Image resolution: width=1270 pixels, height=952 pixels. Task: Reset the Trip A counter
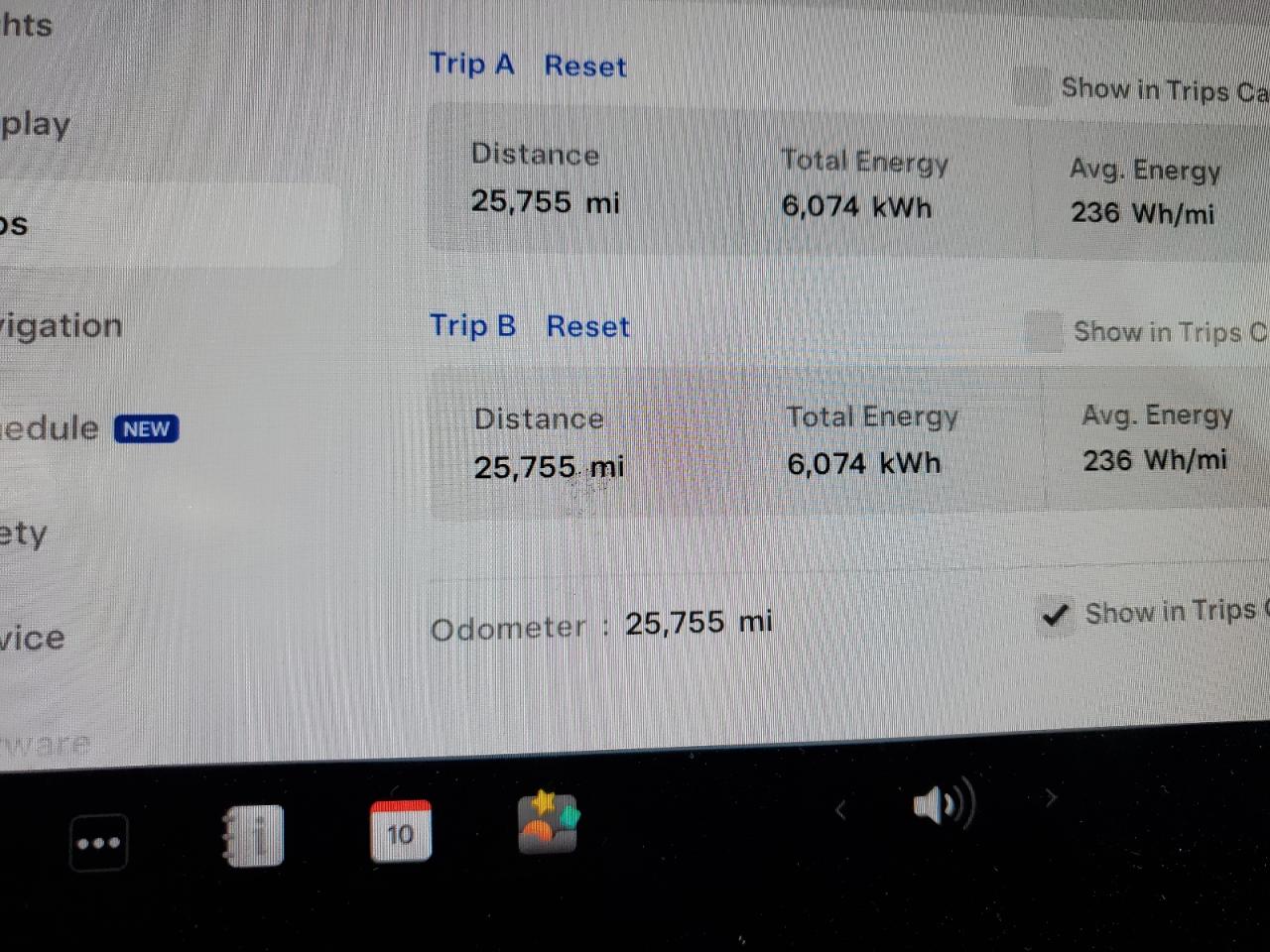click(x=585, y=66)
